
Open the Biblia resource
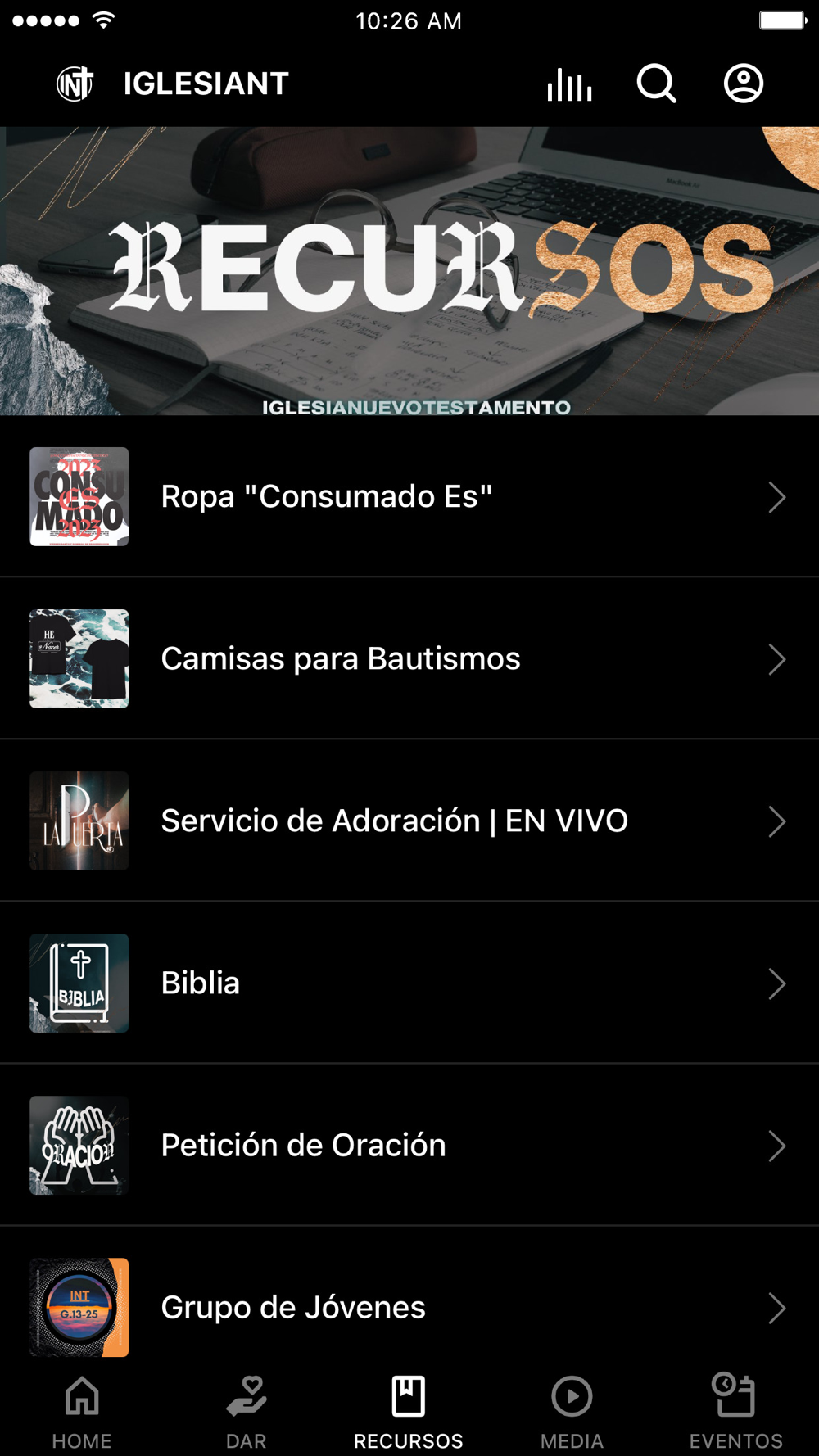coord(409,983)
